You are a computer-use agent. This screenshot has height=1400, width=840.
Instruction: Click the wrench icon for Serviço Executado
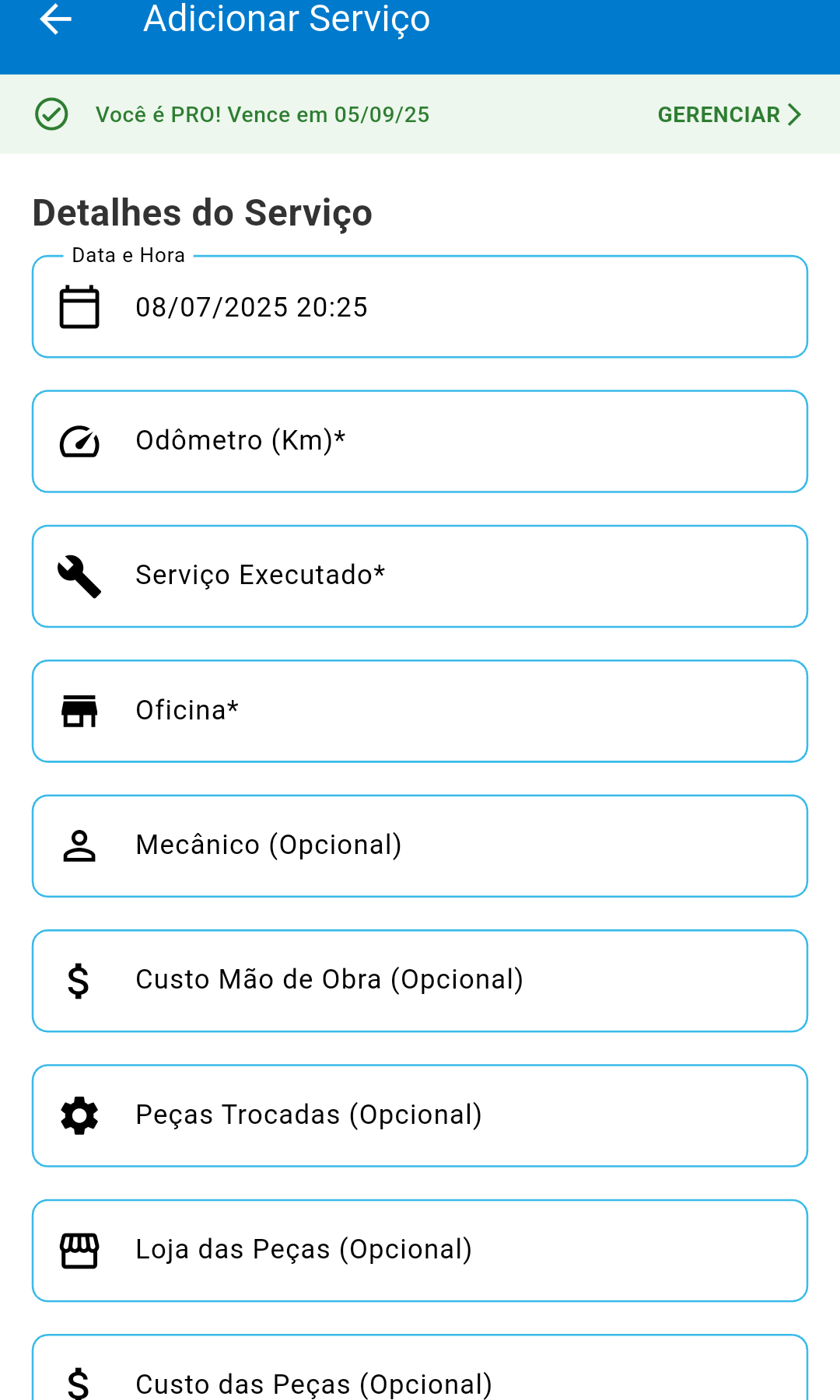(x=79, y=576)
